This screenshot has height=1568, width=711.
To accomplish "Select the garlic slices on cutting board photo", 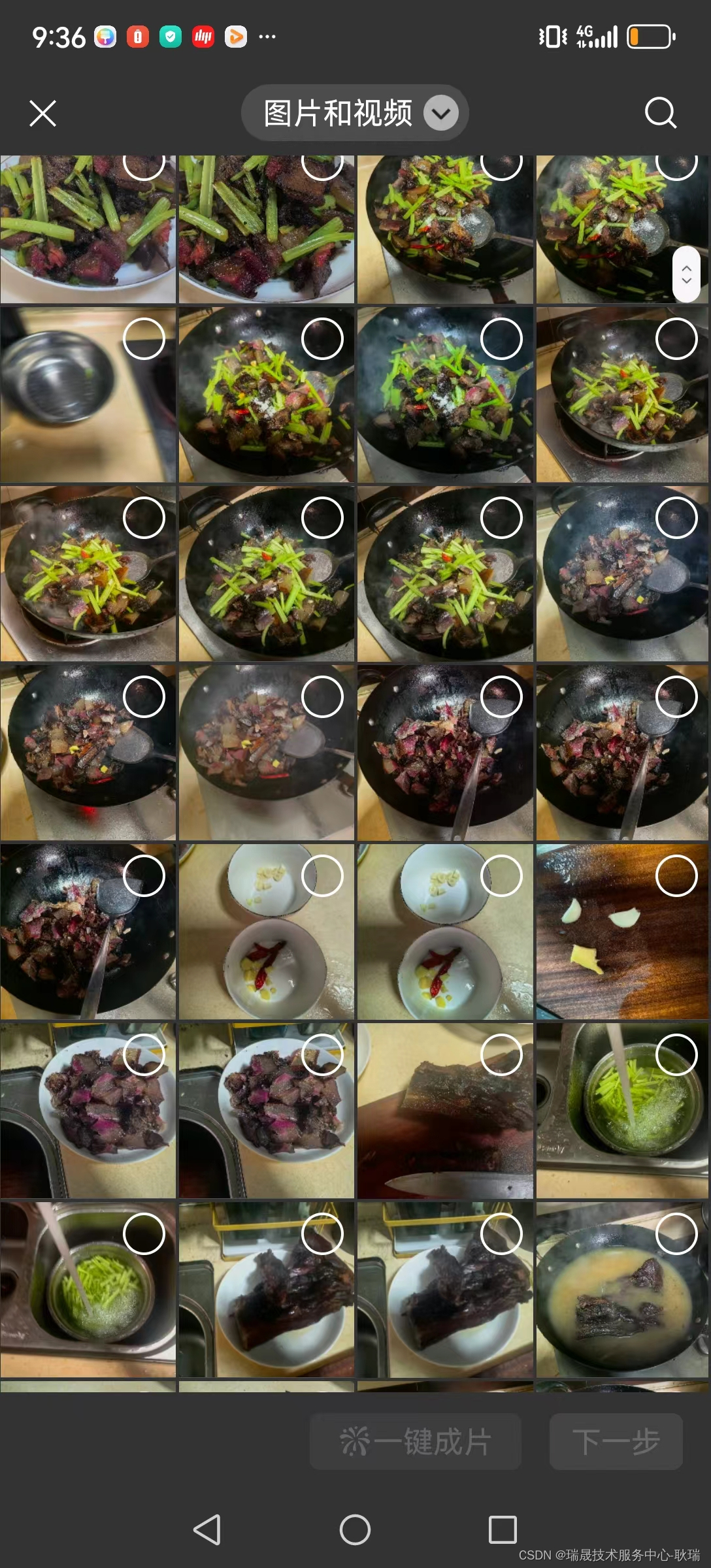I will coord(676,875).
